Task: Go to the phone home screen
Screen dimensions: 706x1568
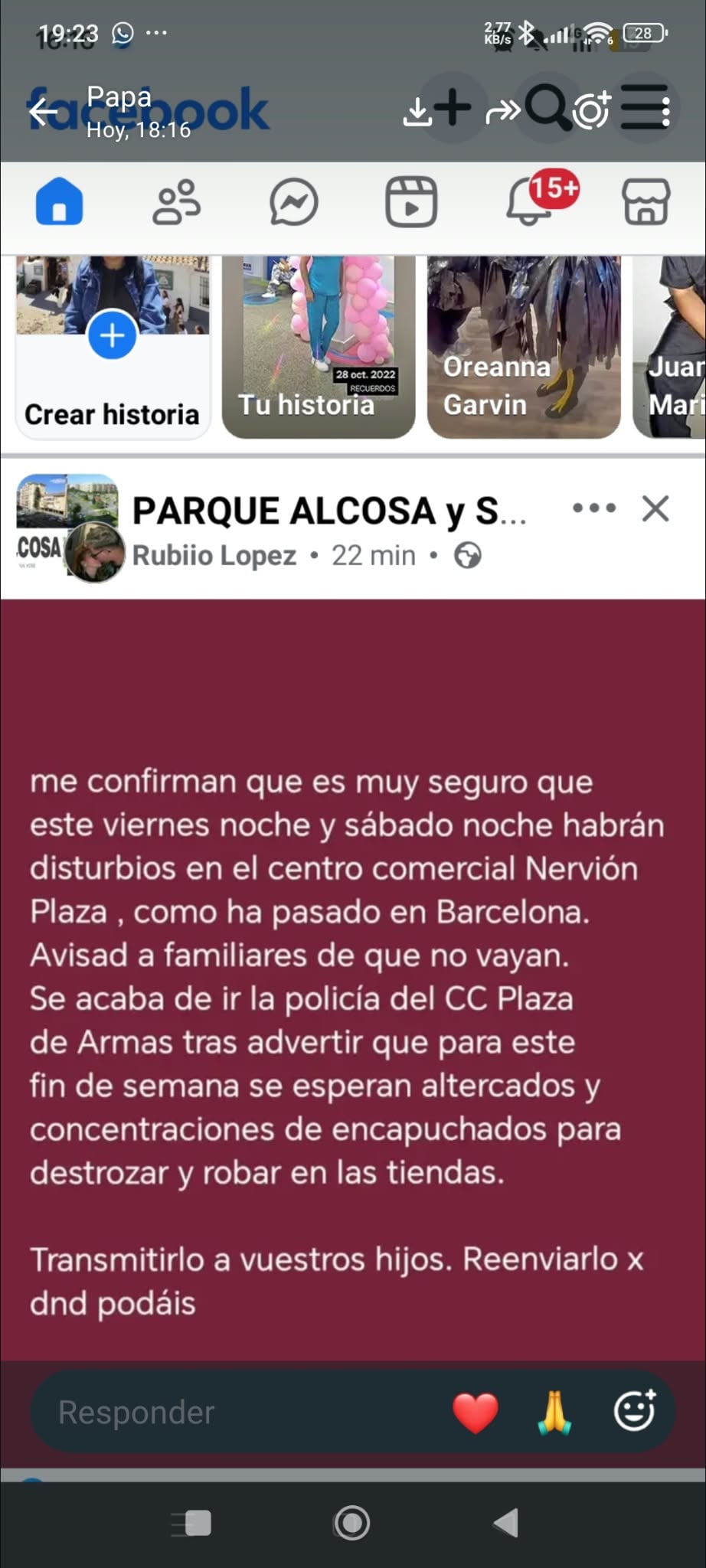Action: (352, 1523)
